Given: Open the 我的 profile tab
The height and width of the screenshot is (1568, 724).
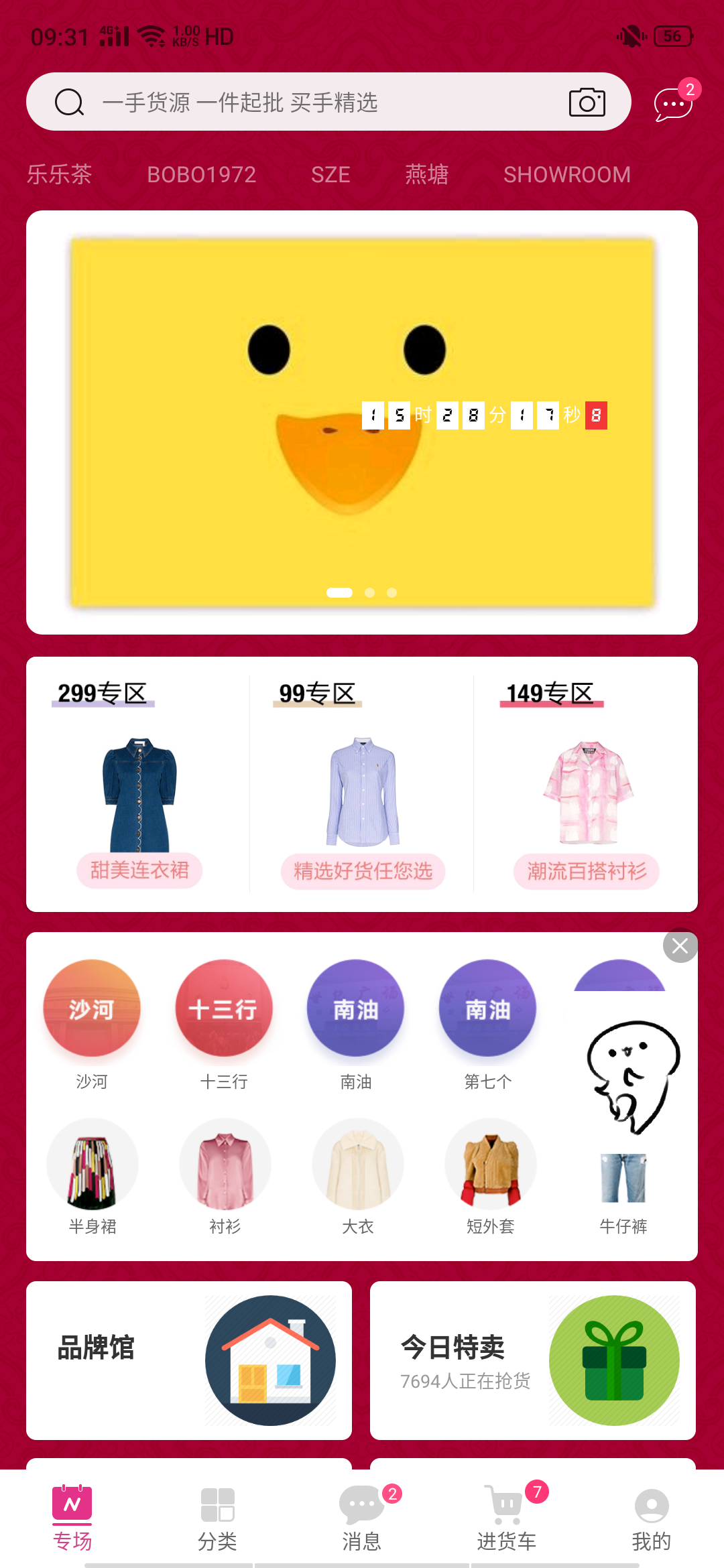Looking at the screenshot, I should [x=652, y=1519].
